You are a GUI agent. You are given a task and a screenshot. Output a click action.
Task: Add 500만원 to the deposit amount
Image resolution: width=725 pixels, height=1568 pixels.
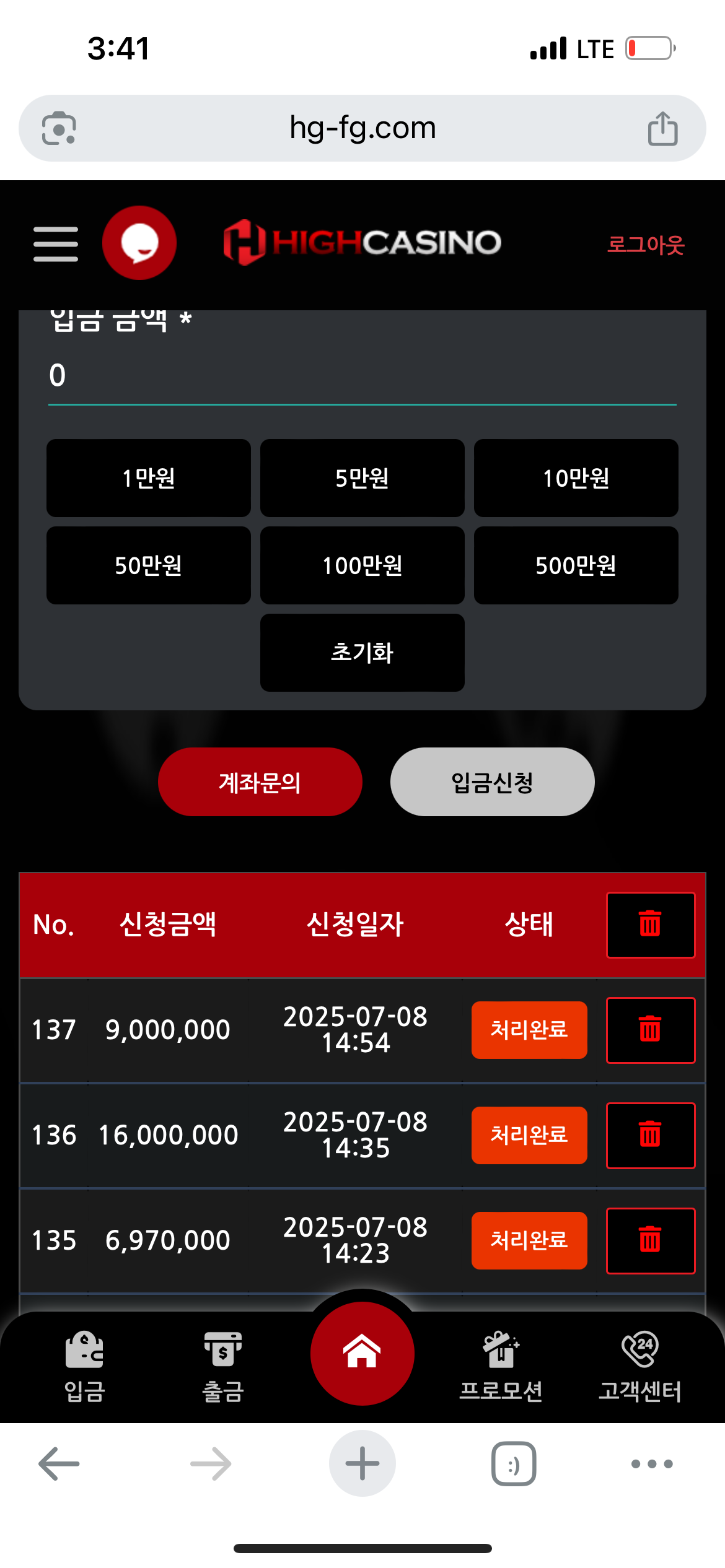(x=576, y=565)
